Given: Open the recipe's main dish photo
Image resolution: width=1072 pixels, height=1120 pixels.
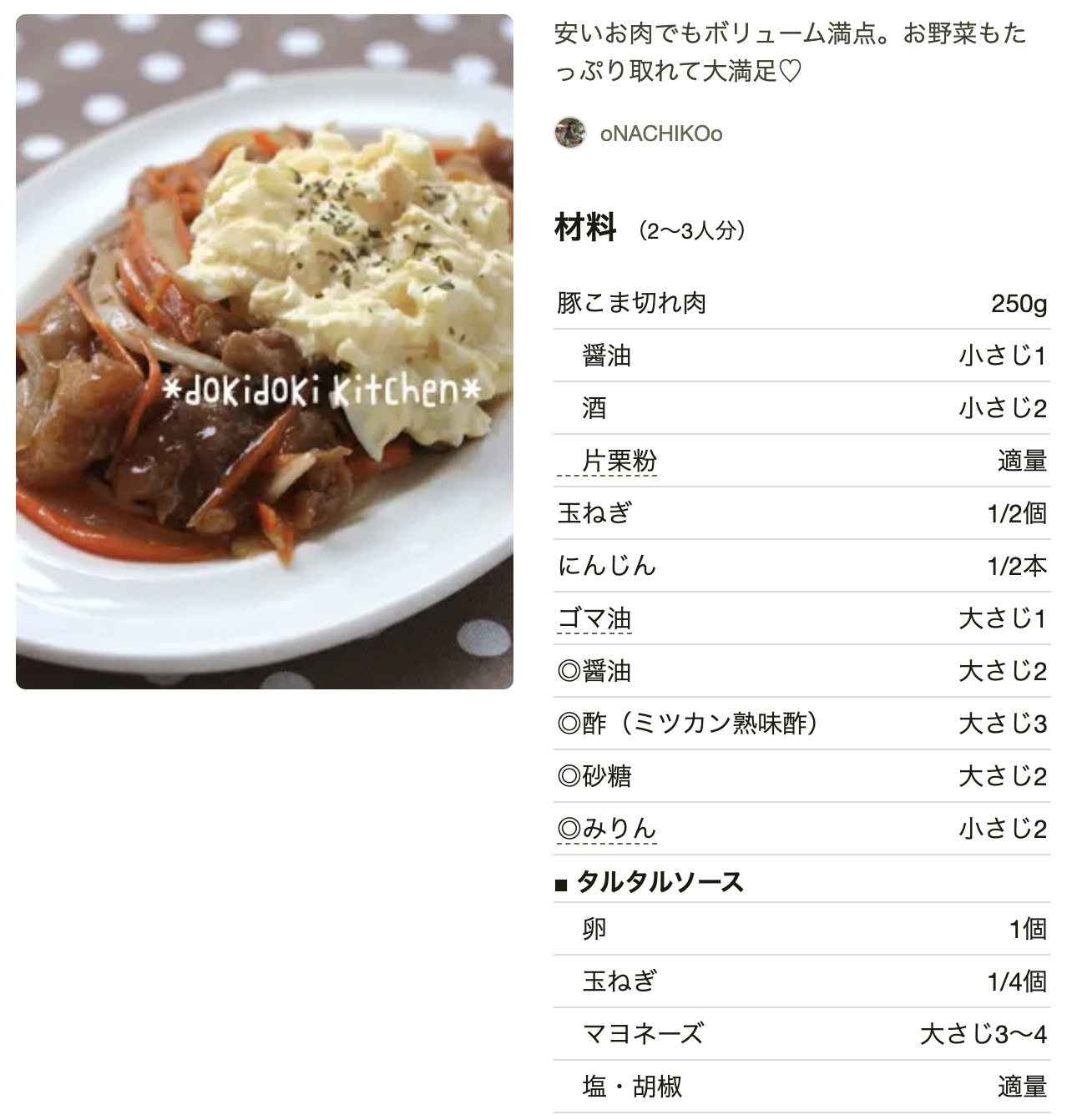Looking at the screenshot, I should (264, 351).
